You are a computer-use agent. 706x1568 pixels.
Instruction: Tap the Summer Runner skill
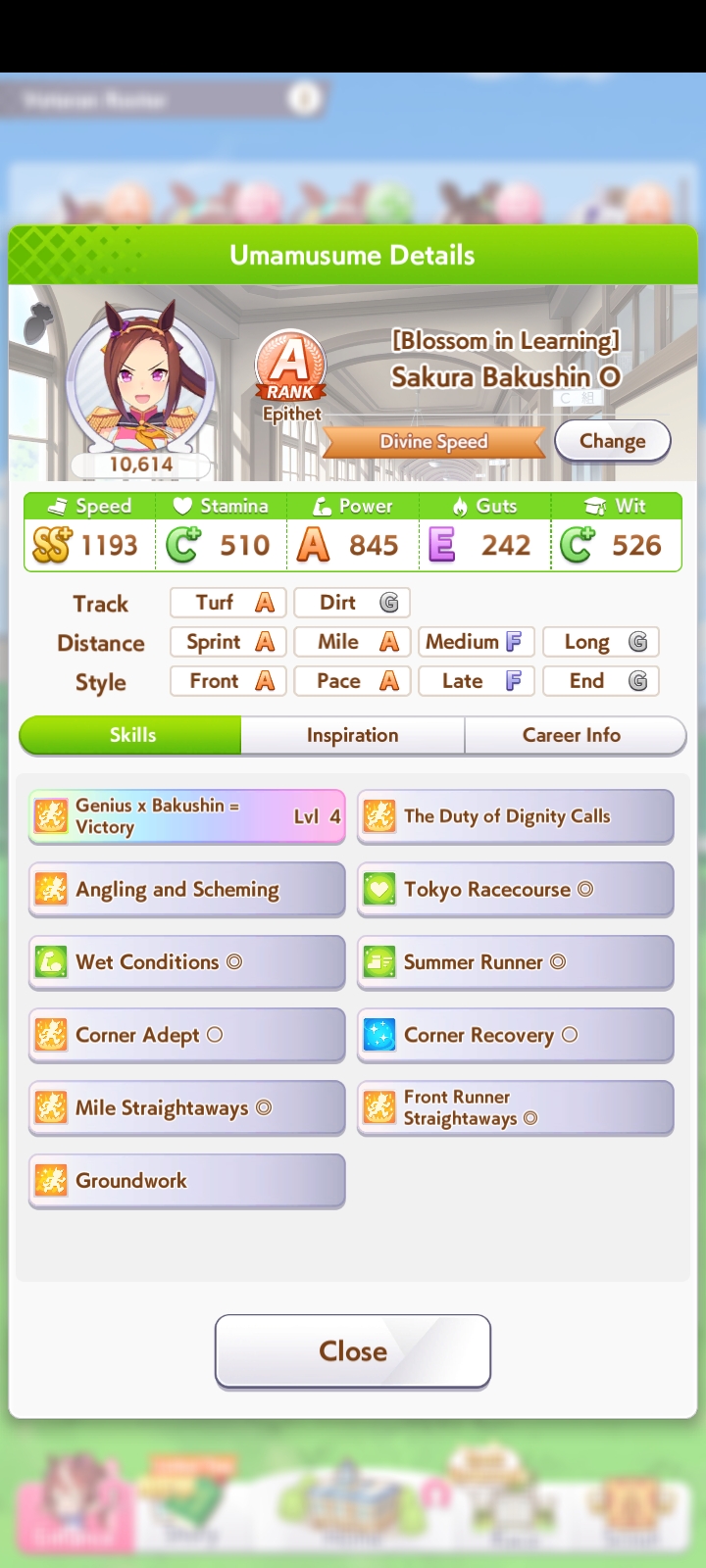pyautogui.click(x=516, y=962)
